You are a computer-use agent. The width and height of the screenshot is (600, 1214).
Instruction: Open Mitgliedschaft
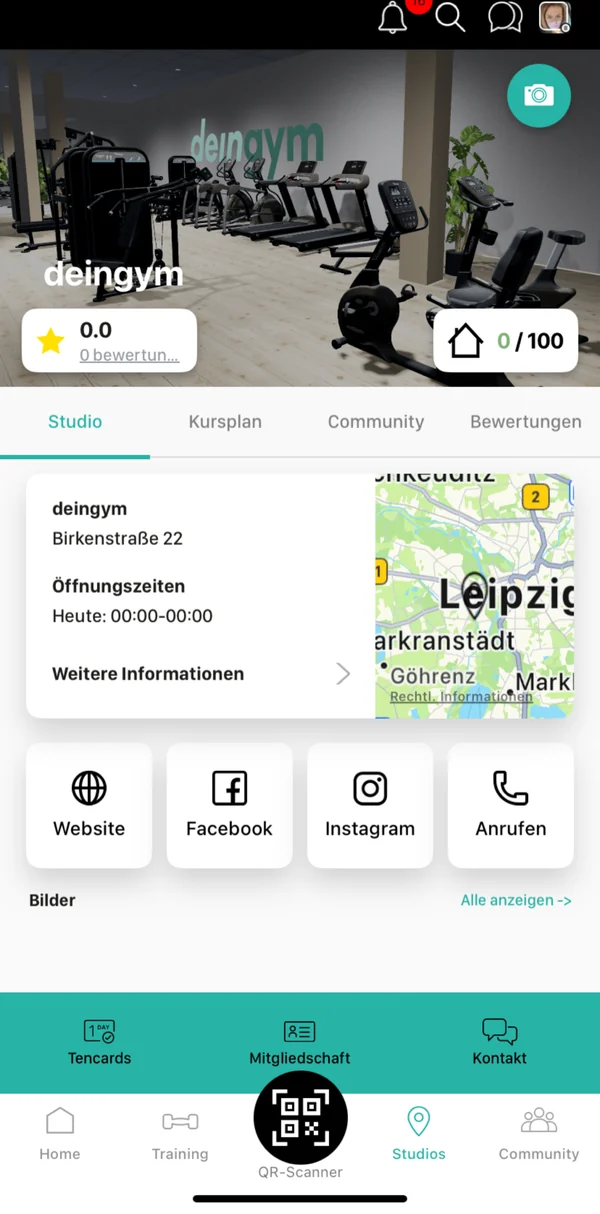point(300,1043)
